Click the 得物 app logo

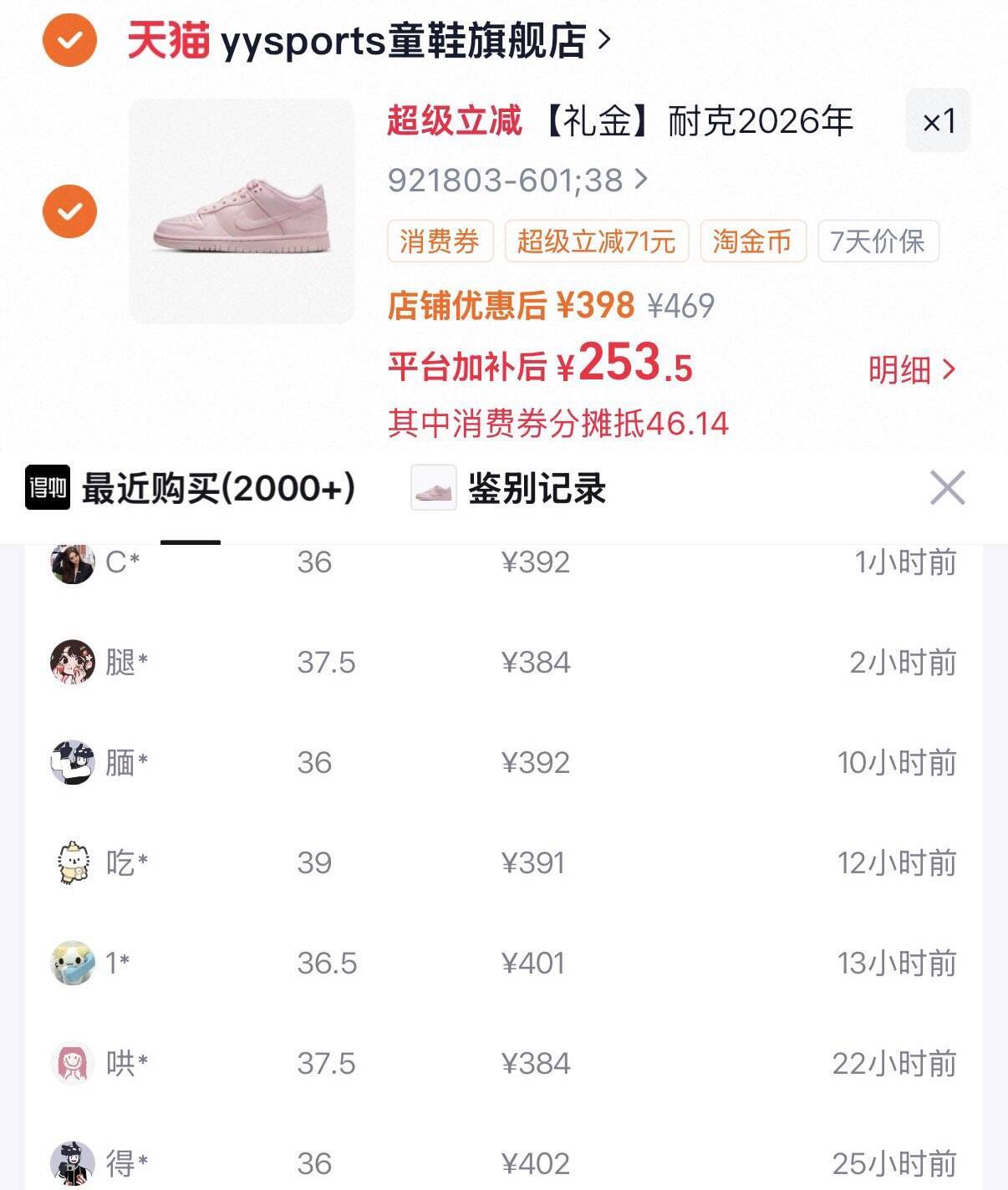(x=44, y=490)
